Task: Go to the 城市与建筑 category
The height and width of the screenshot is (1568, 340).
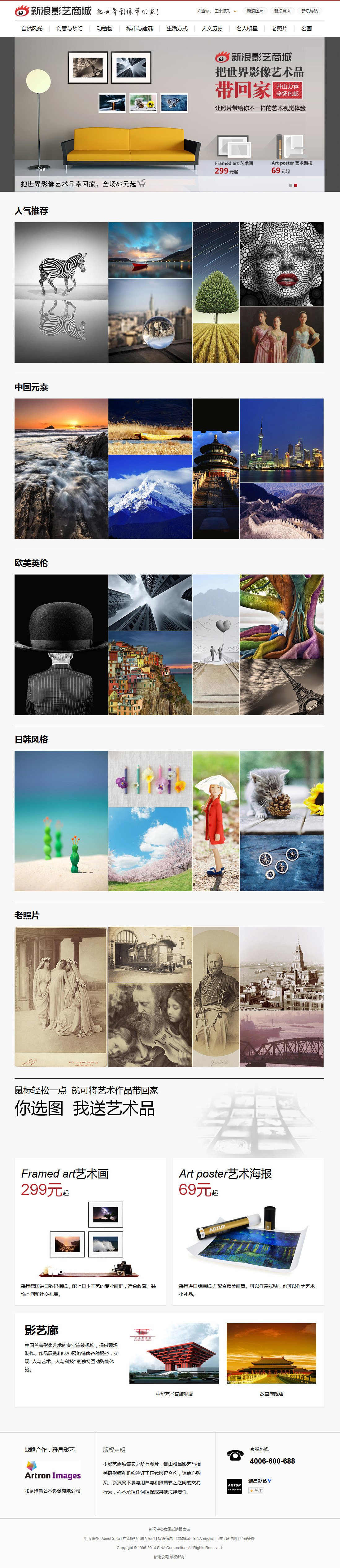Action: [x=139, y=29]
